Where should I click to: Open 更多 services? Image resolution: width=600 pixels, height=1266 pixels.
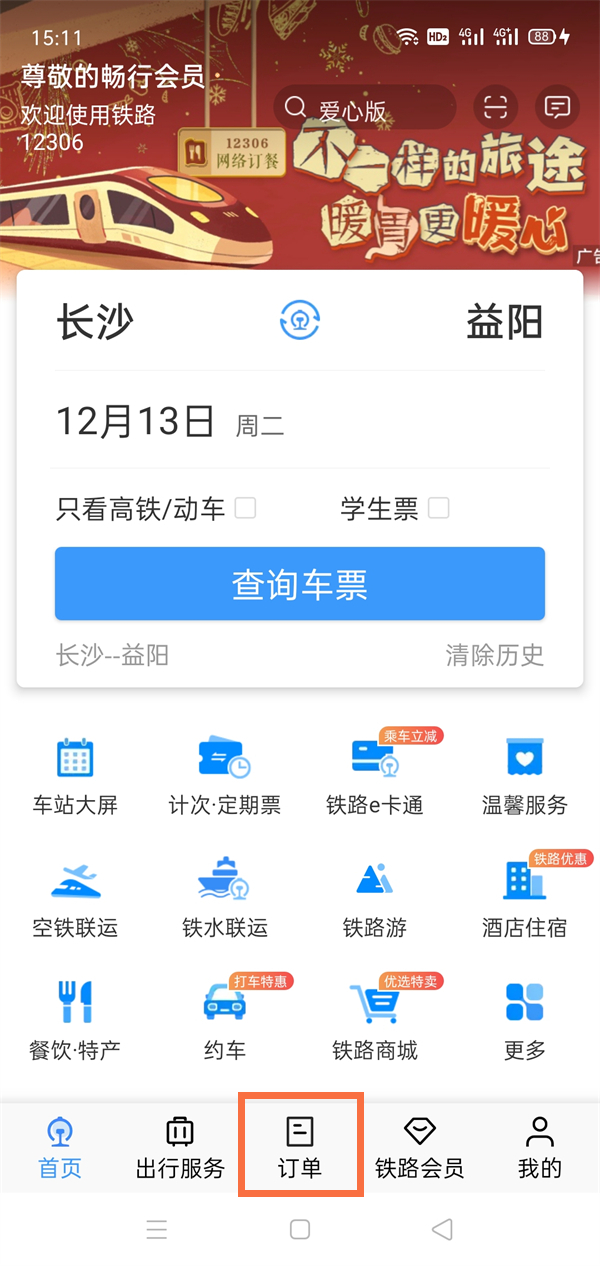(524, 1020)
